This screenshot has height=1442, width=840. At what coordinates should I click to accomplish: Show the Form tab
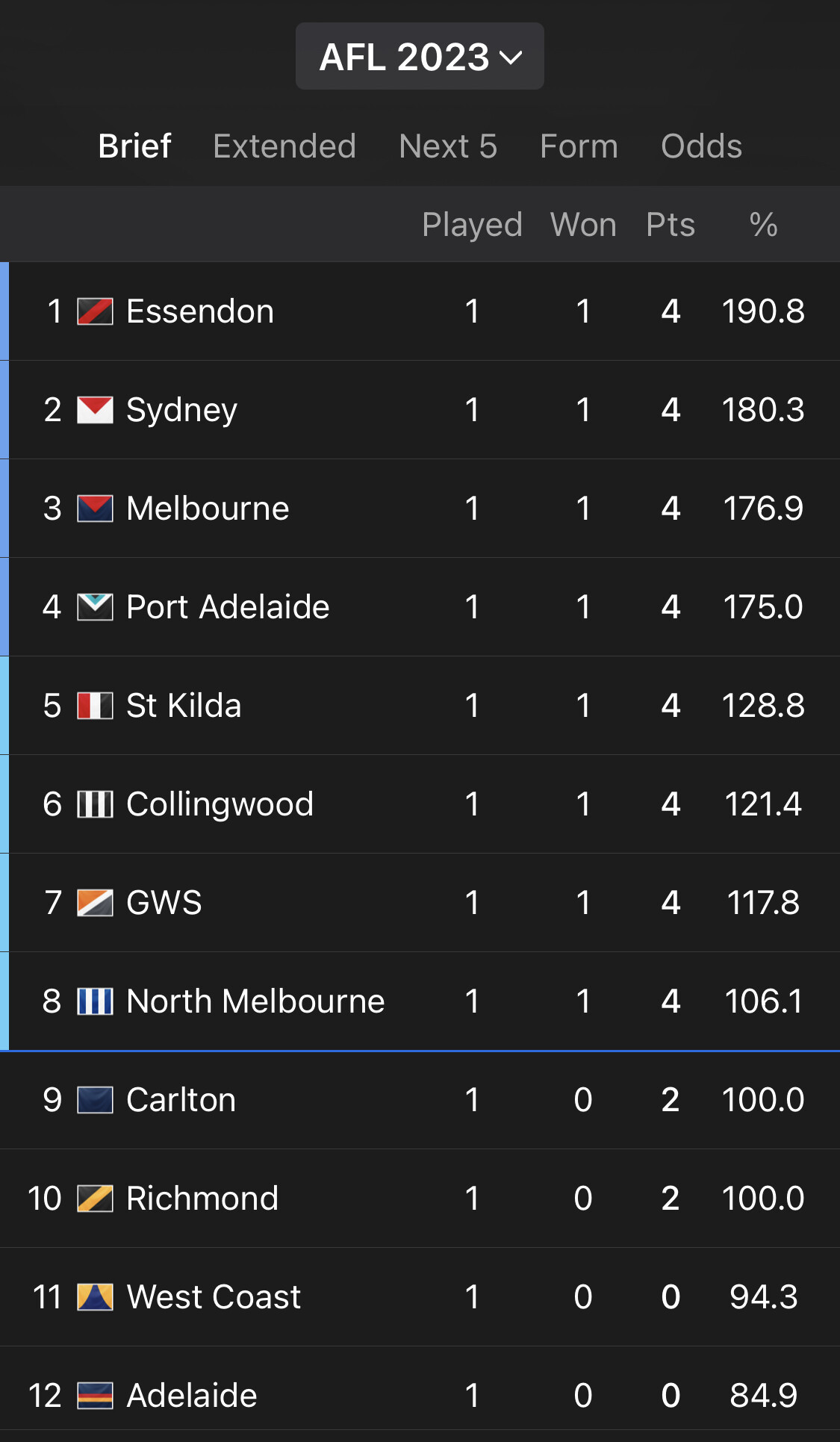579,146
